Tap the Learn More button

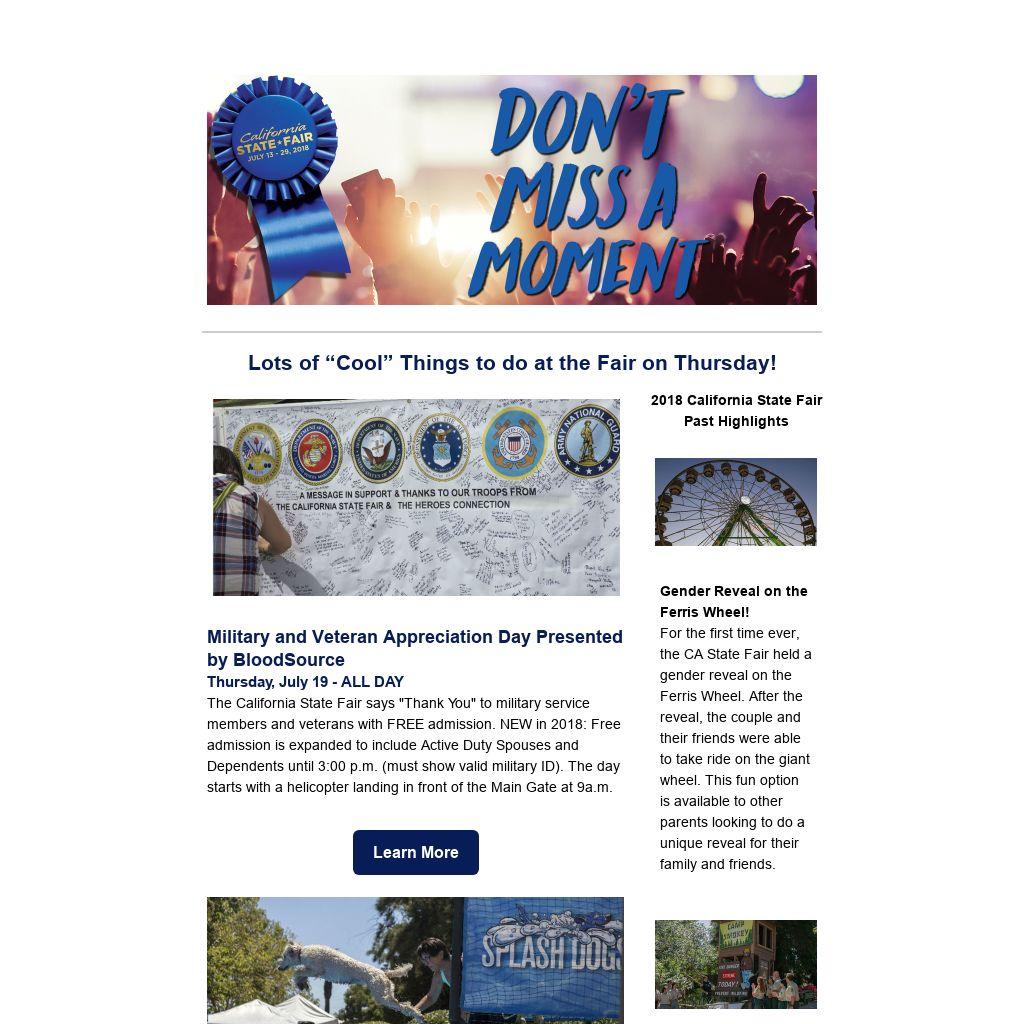(415, 852)
